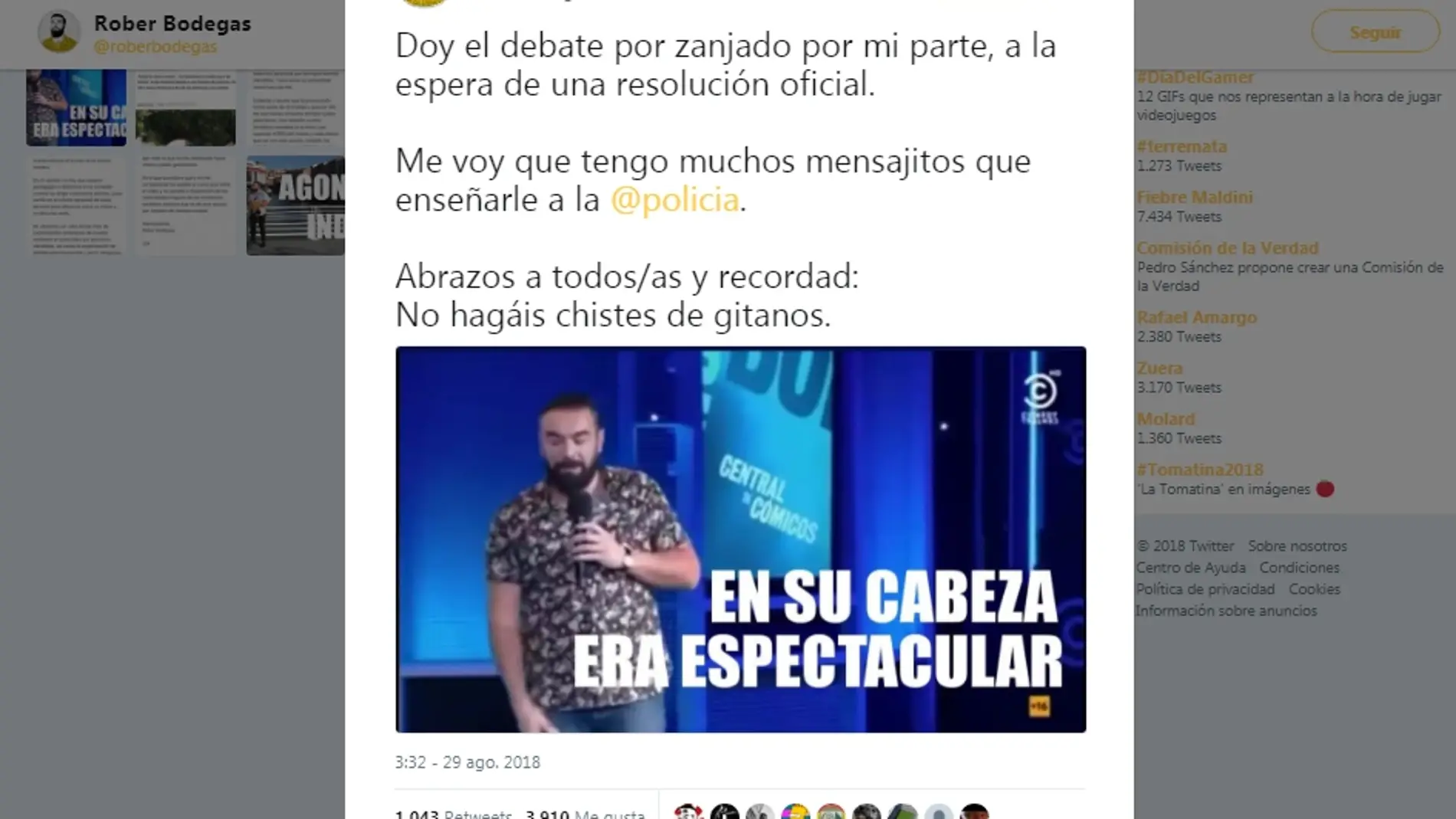Open Sobre nosotros footer link
1456x819 pixels.
1297,546
